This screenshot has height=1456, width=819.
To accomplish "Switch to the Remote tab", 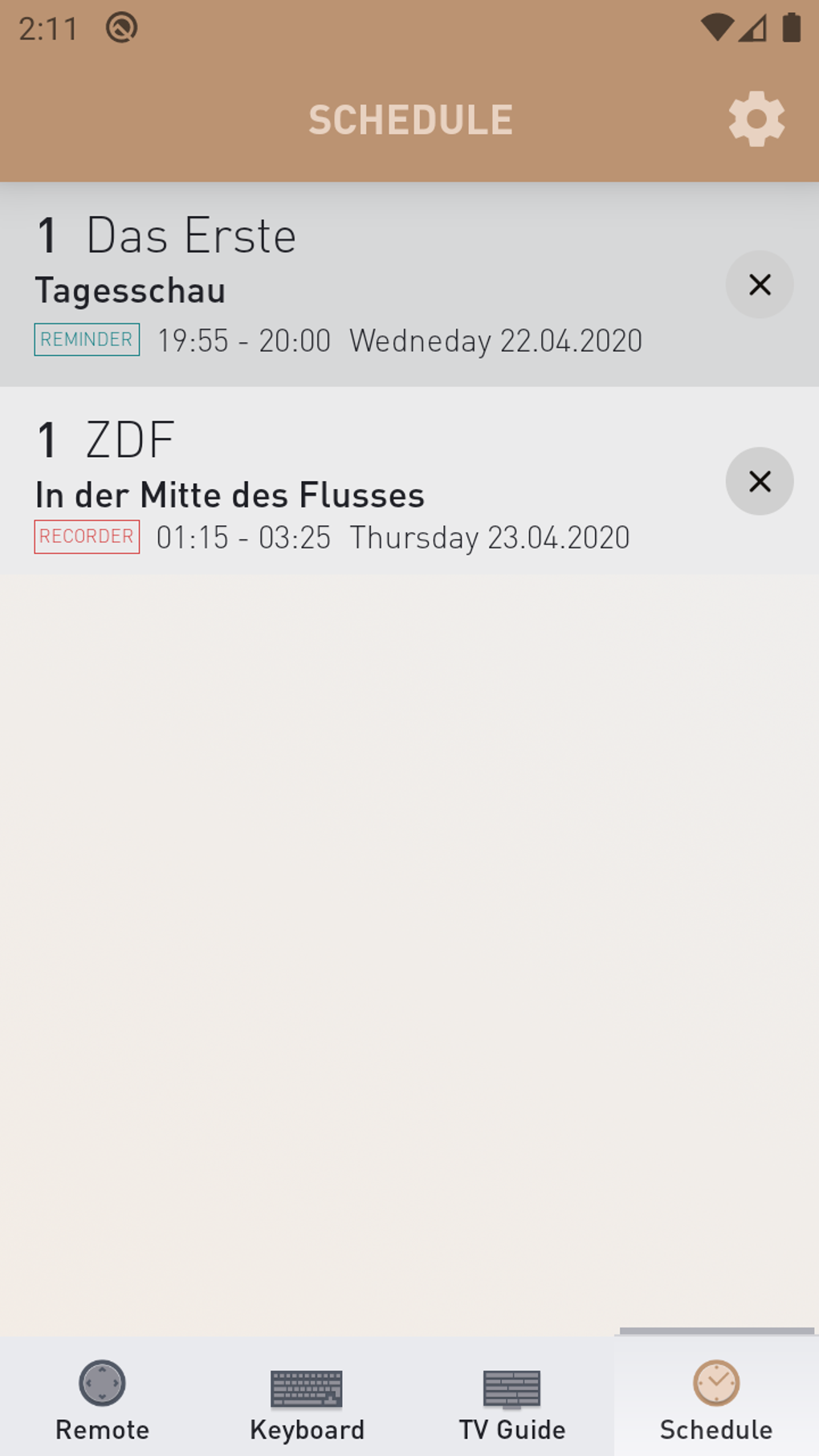I will [x=102, y=1398].
